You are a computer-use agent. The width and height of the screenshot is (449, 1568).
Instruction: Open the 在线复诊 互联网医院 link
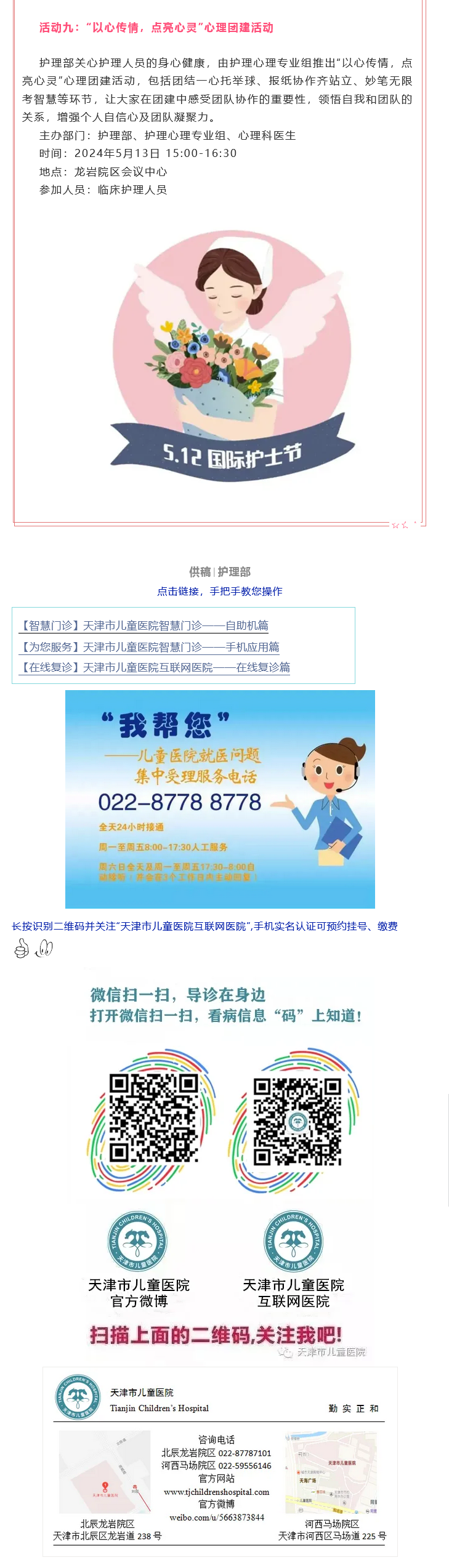pos(155,667)
